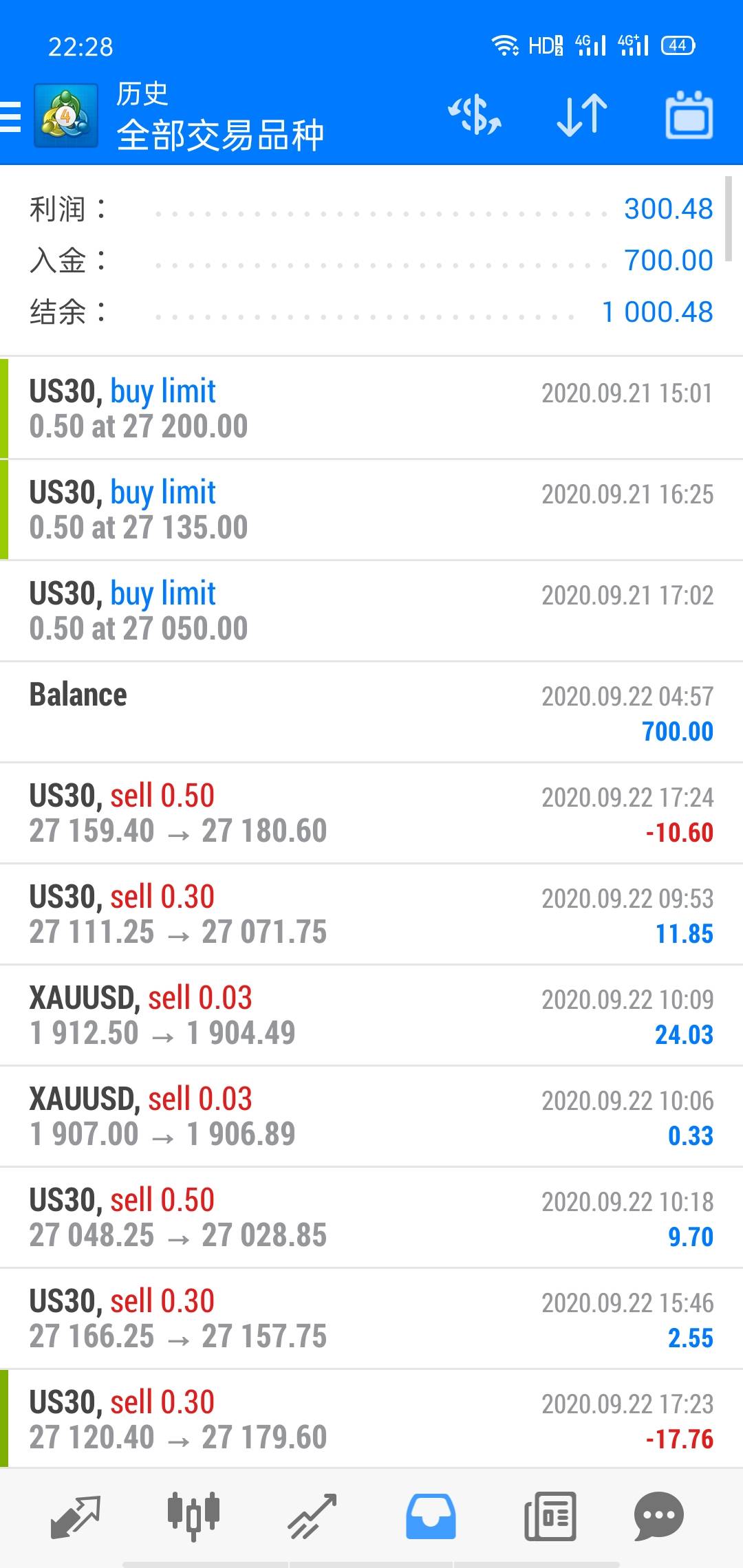Open US30 buy limit at 27 200.00
This screenshot has width=743, height=1568.
pos(371,408)
